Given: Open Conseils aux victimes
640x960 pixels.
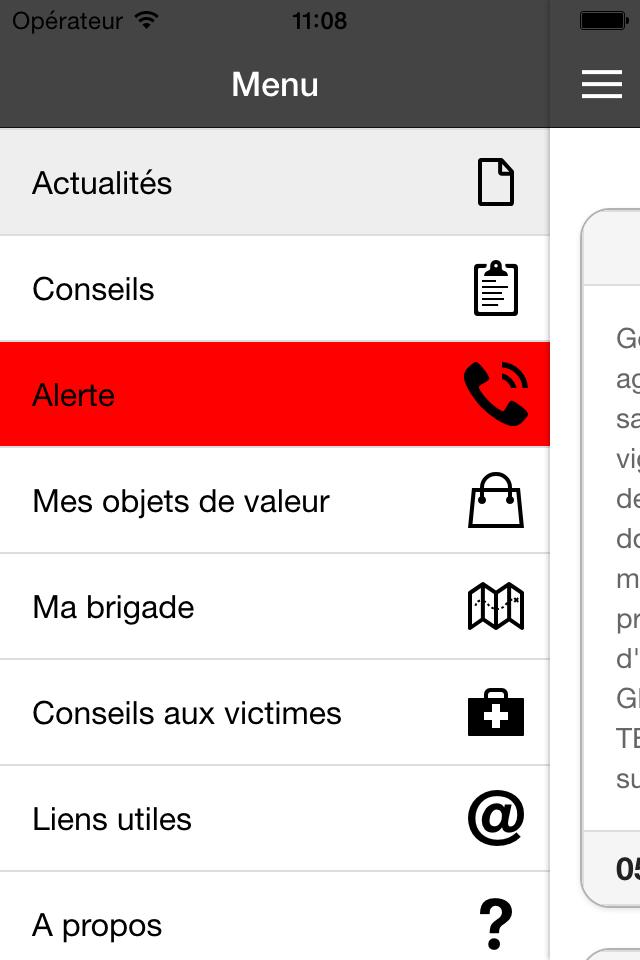Looking at the screenshot, I should pos(274,713).
